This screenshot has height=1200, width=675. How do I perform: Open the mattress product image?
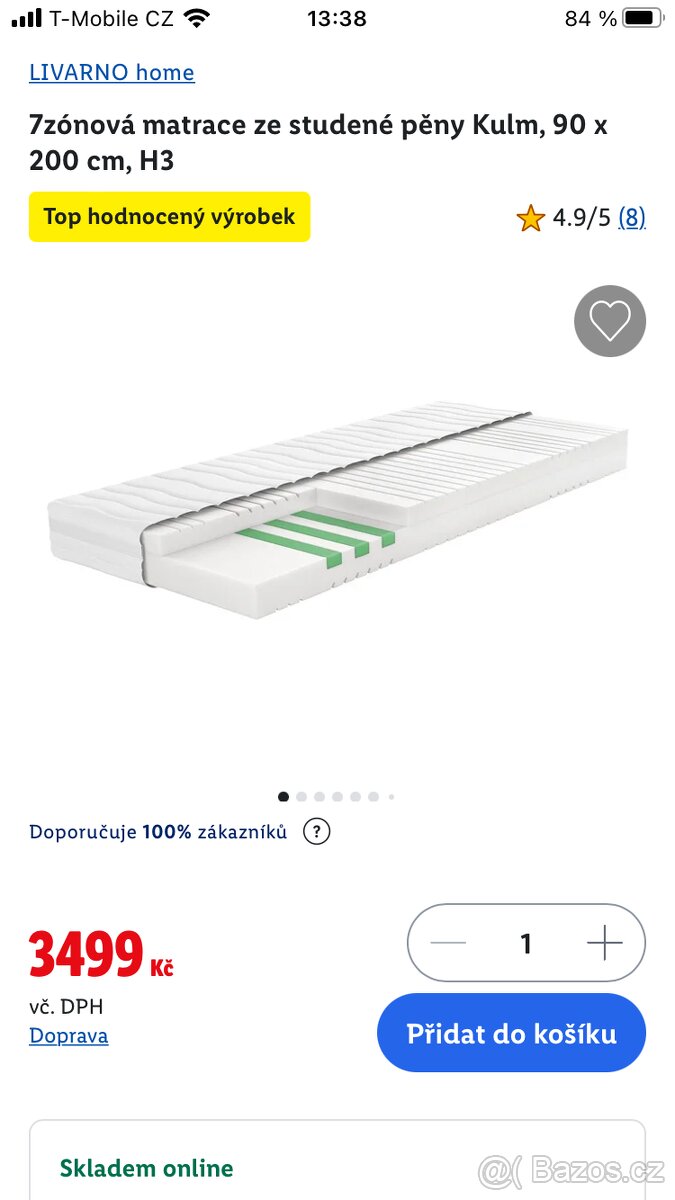pos(337,510)
